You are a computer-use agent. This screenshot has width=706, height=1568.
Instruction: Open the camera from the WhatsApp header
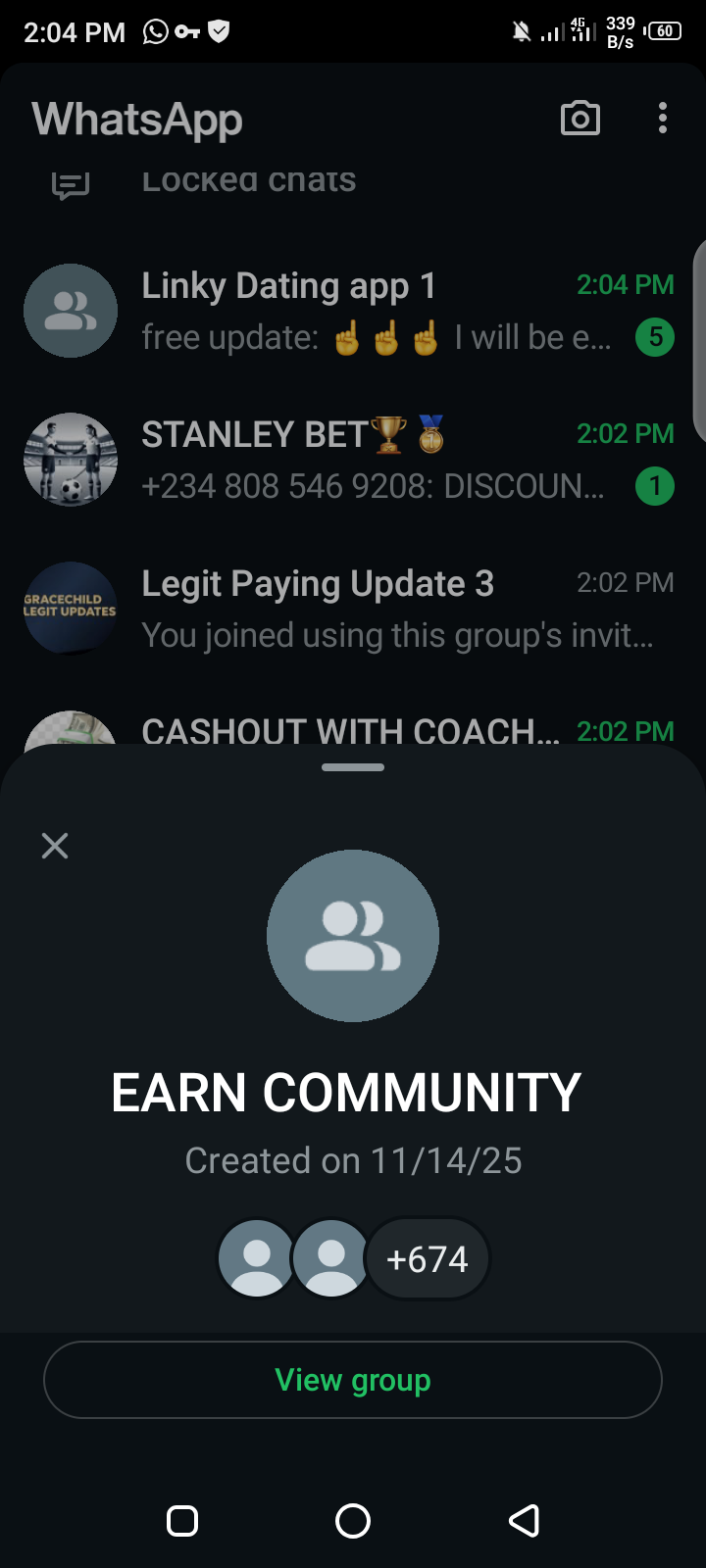coord(580,119)
